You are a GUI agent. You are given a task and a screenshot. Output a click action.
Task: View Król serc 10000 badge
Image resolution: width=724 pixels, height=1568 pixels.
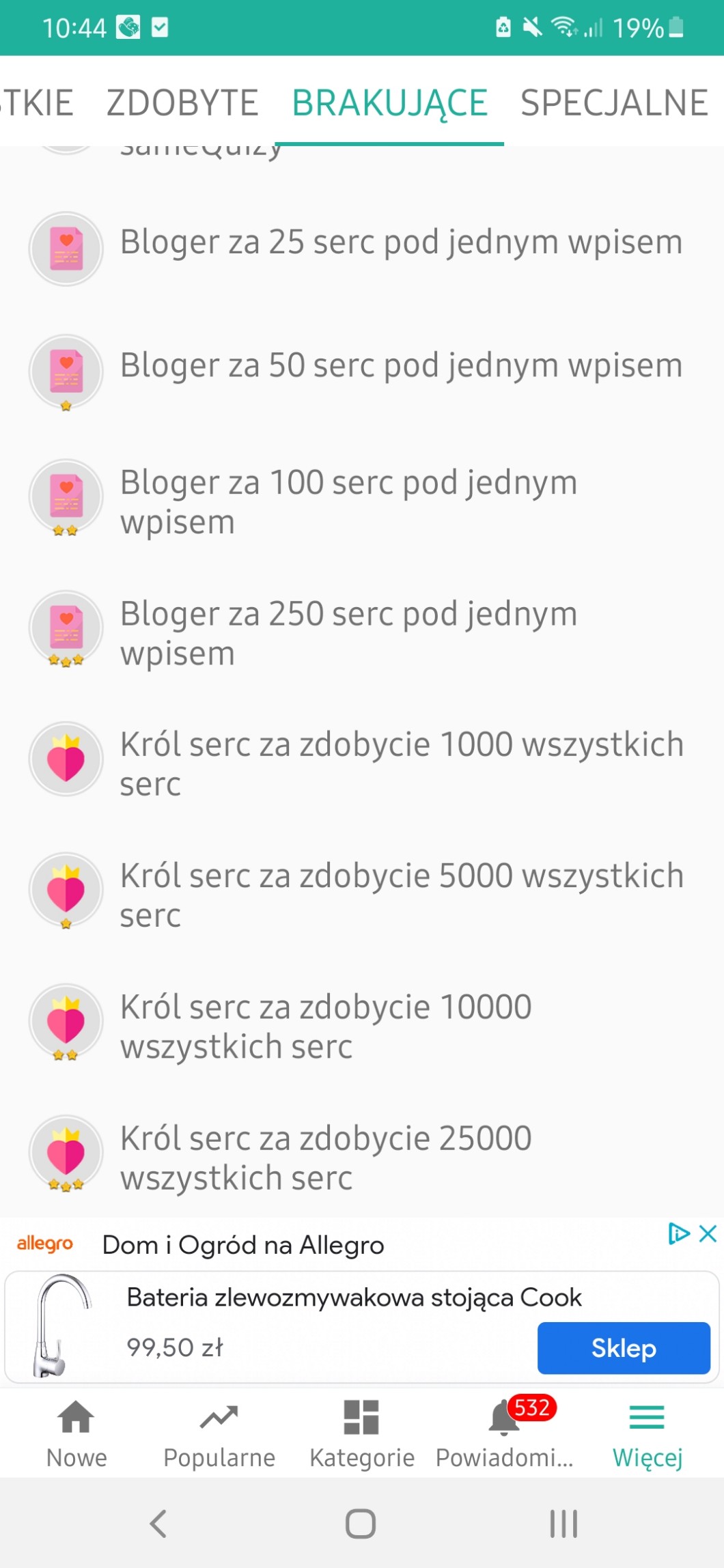(326, 1026)
